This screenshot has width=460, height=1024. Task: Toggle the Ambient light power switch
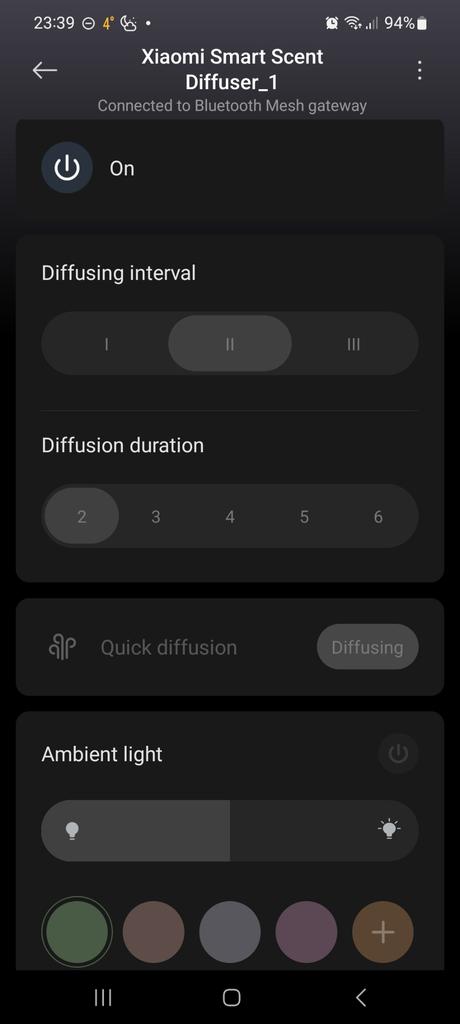(x=398, y=754)
